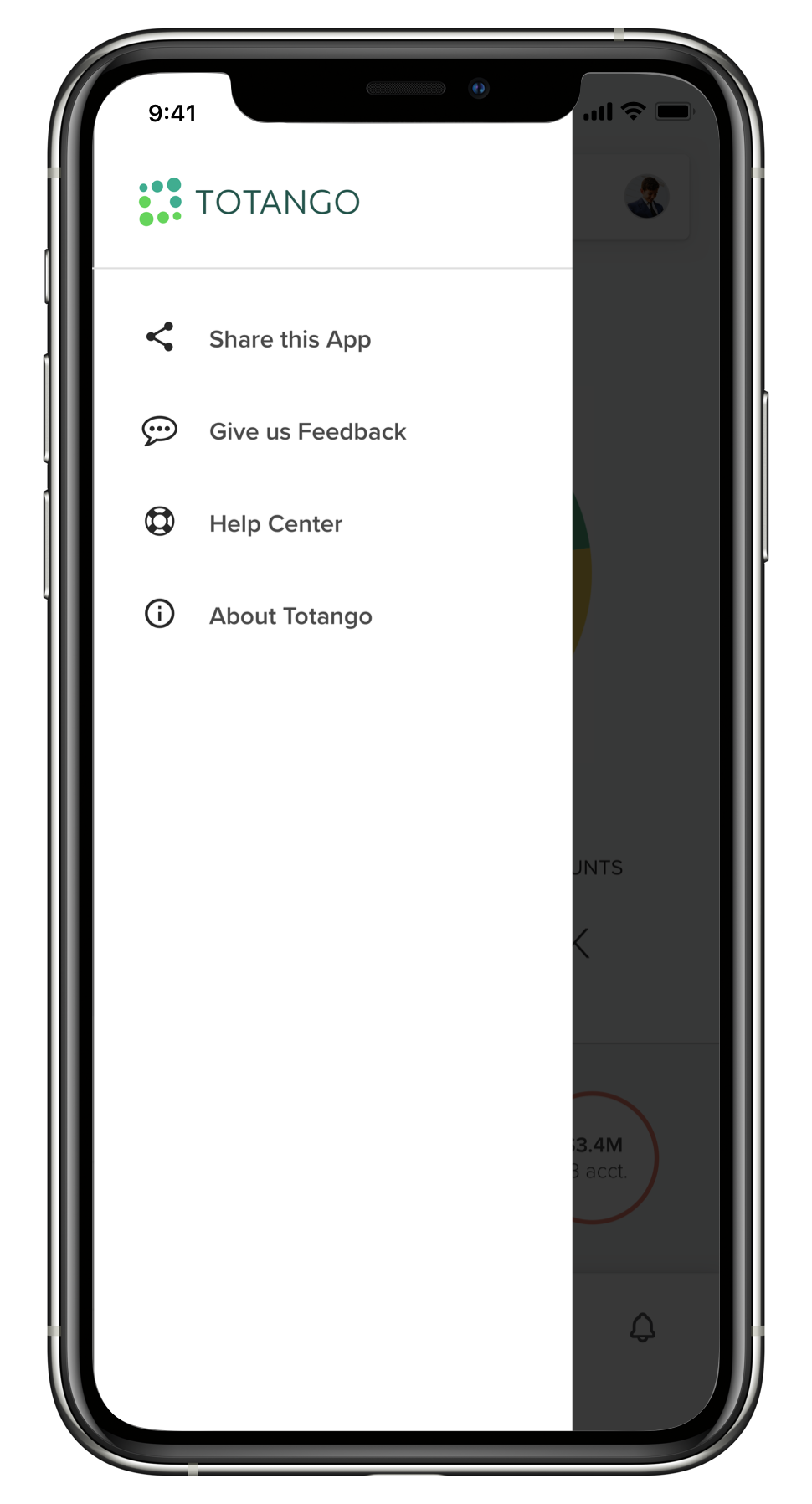
Task: Select Share this App
Action: tap(289, 339)
